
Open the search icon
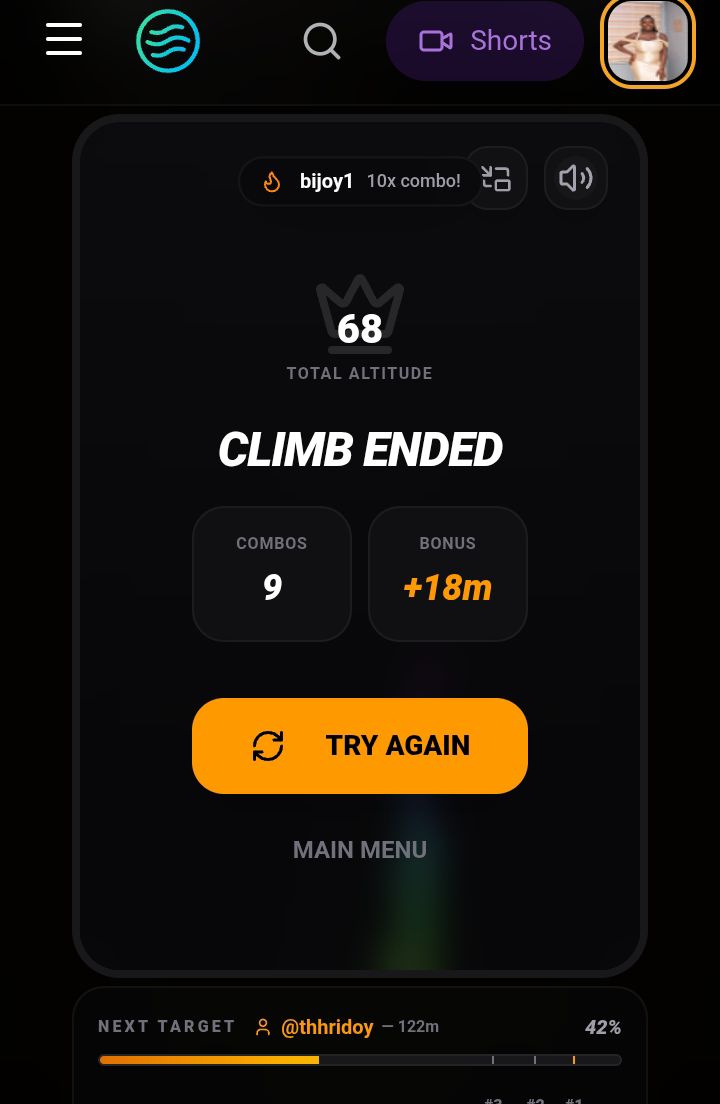coord(322,42)
